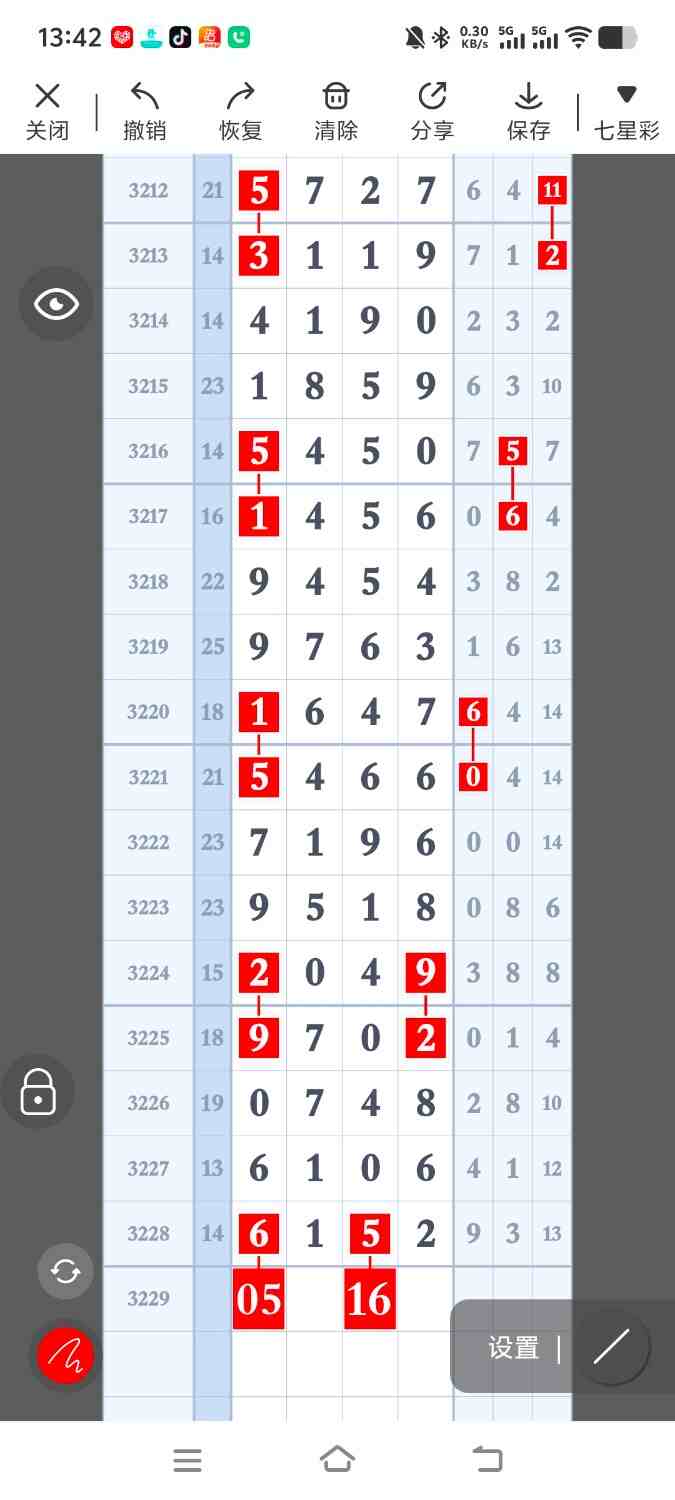Open the 七星彩 lottery dropdown
Image resolution: width=675 pixels, height=1500 pixels.
pyautogui.click(x=626, y=111)
